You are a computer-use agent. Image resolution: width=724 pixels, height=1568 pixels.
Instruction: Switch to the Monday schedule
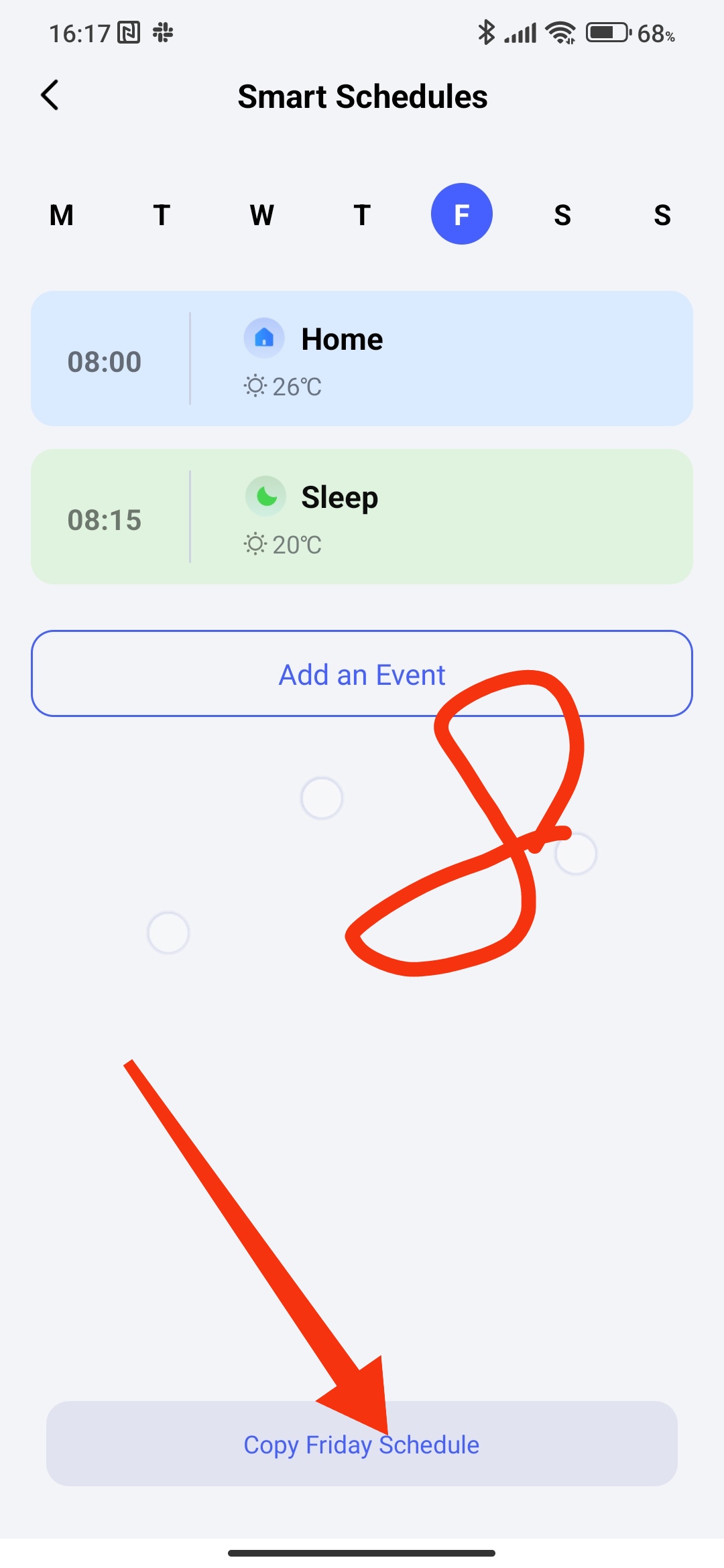(x=62, y=215)
